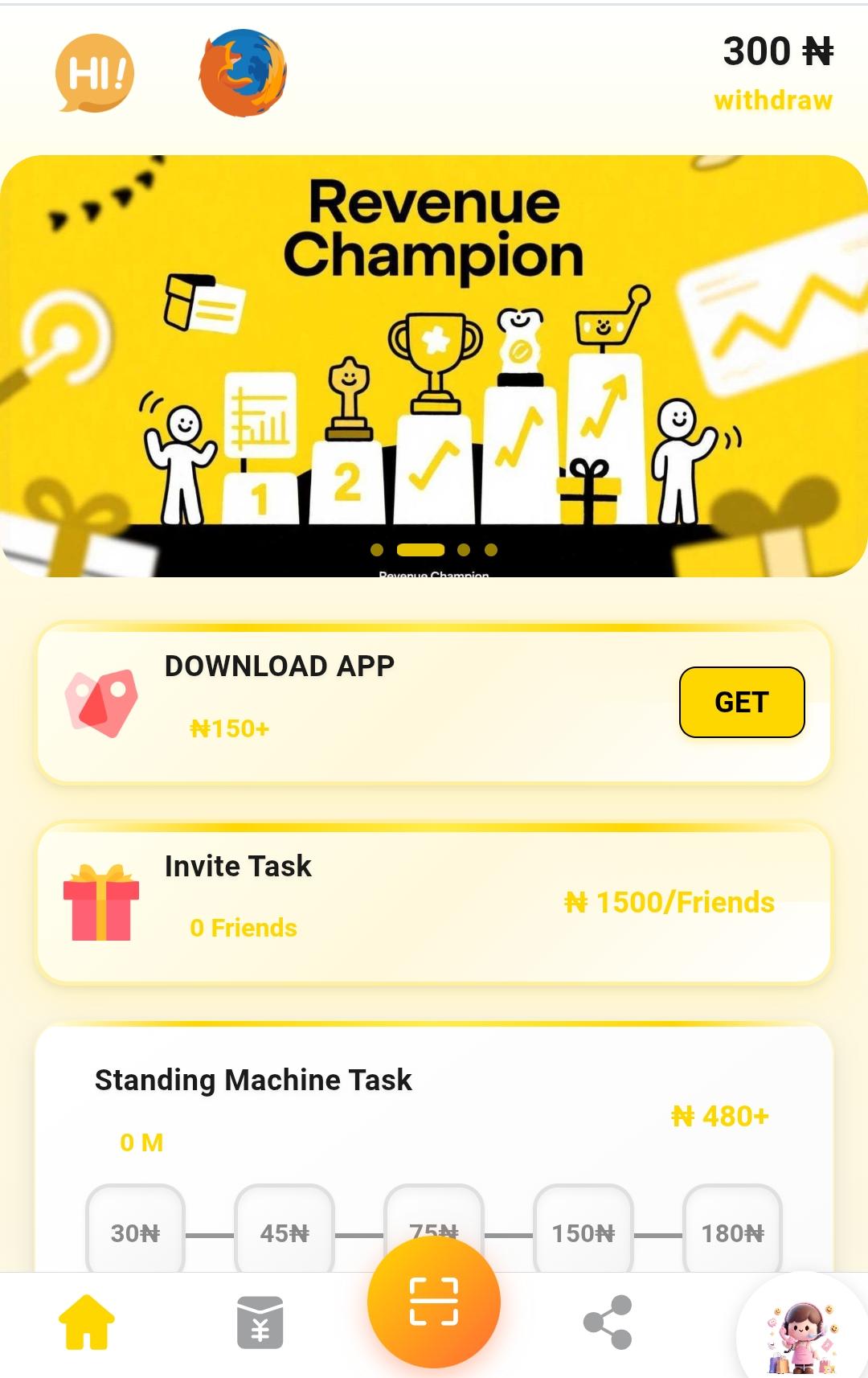Switch to the red envelope tab

coord(260,1323)
